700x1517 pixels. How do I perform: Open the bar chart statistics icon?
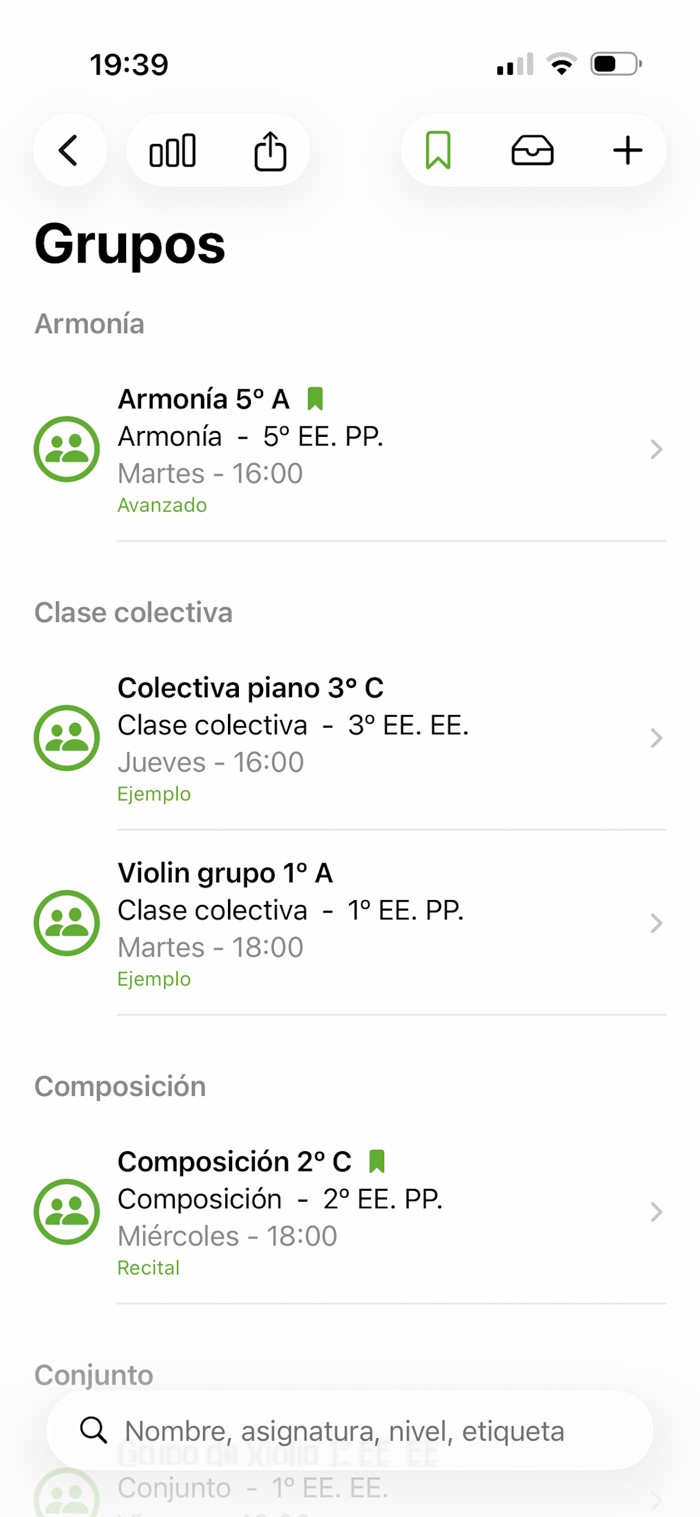173,151
